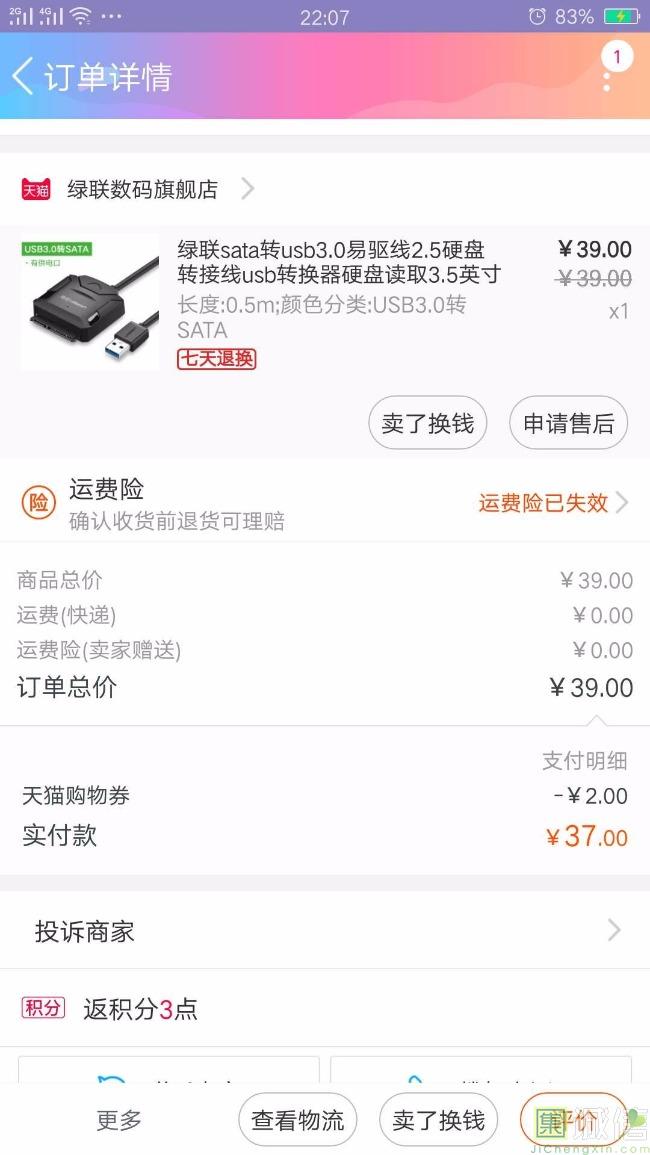The height and width of the screenshot is (1155, 650).
Task: Apply for after-sales via 申请售后
Action: coord(568,423)
